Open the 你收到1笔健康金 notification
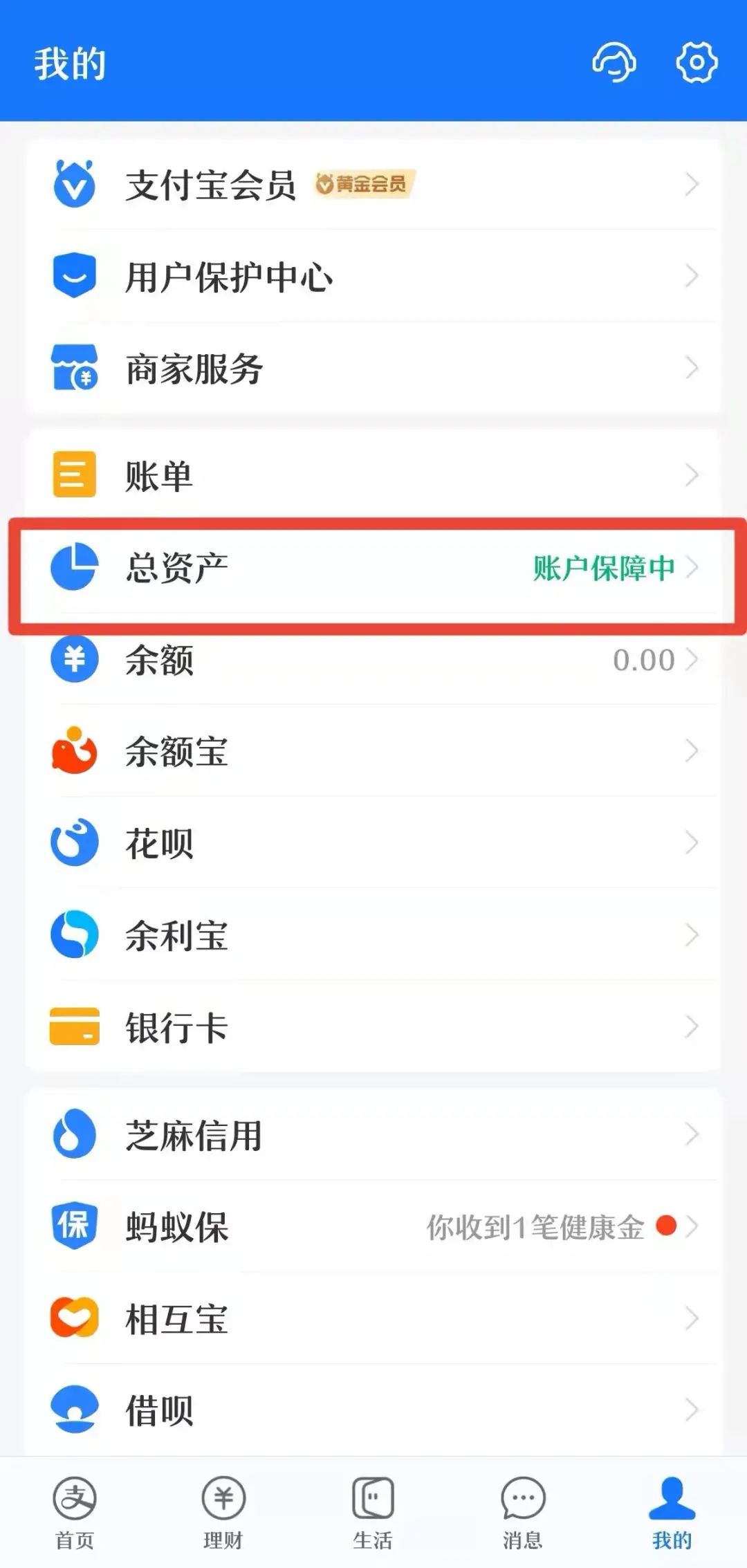Image resolution: width=747 pixels, height=1568 pixels. [x=536, y=1226]
